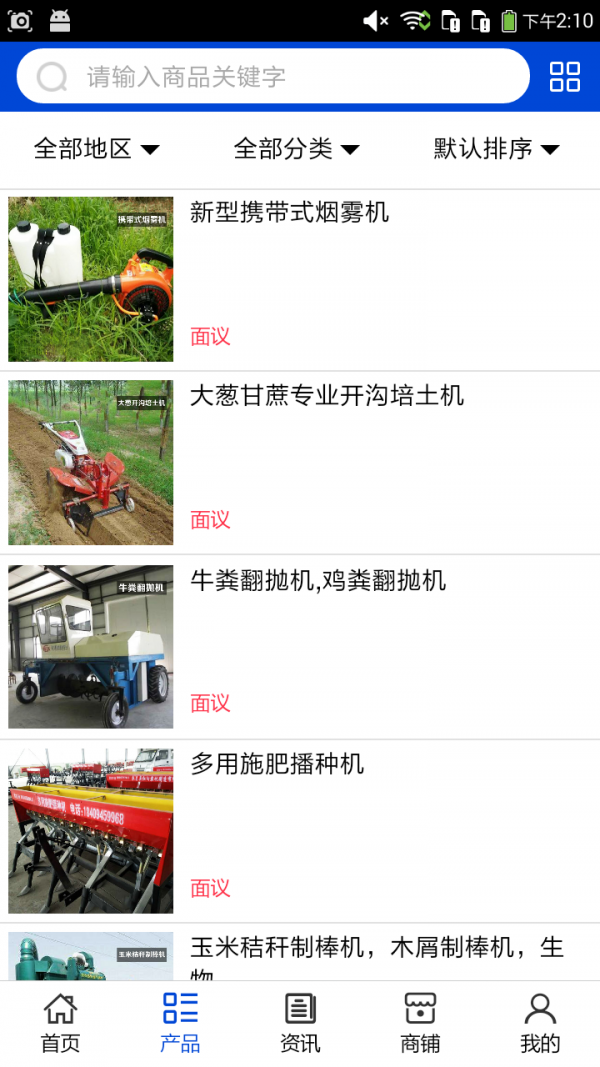Viewport: 600px width, 1067px height.
Task: Go to the 首页 home tab
Action: click(60, 1023)
